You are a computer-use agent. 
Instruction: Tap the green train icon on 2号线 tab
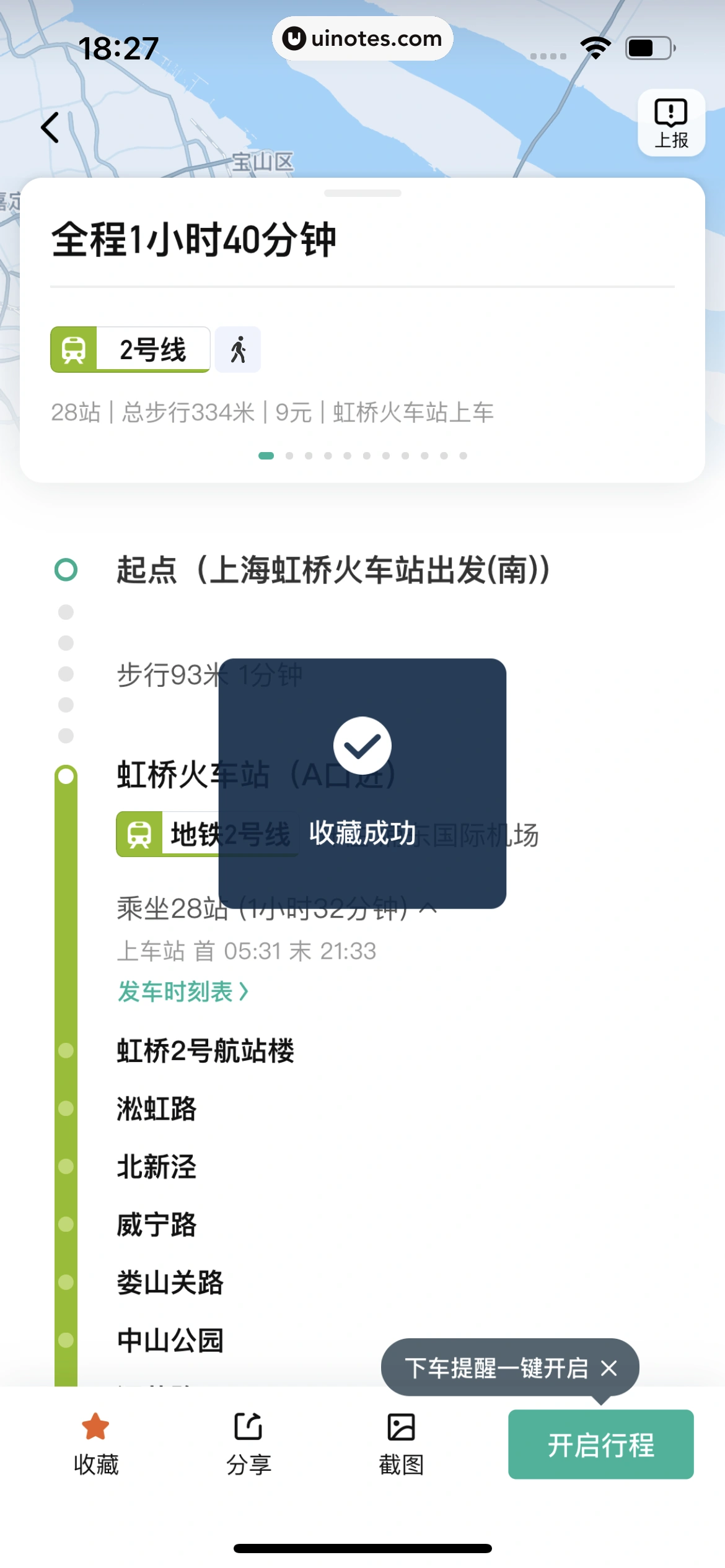[x=74, y=349]
